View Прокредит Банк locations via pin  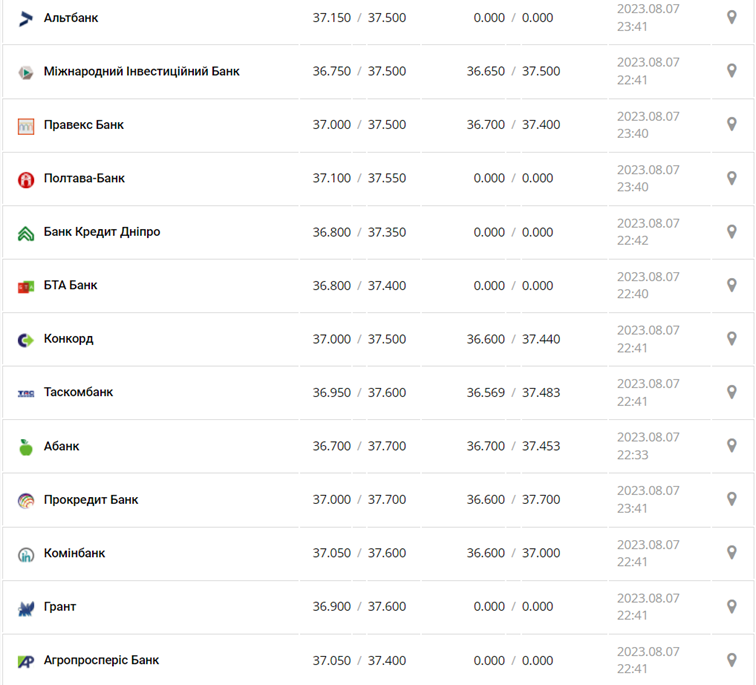[x=731, y=499]
